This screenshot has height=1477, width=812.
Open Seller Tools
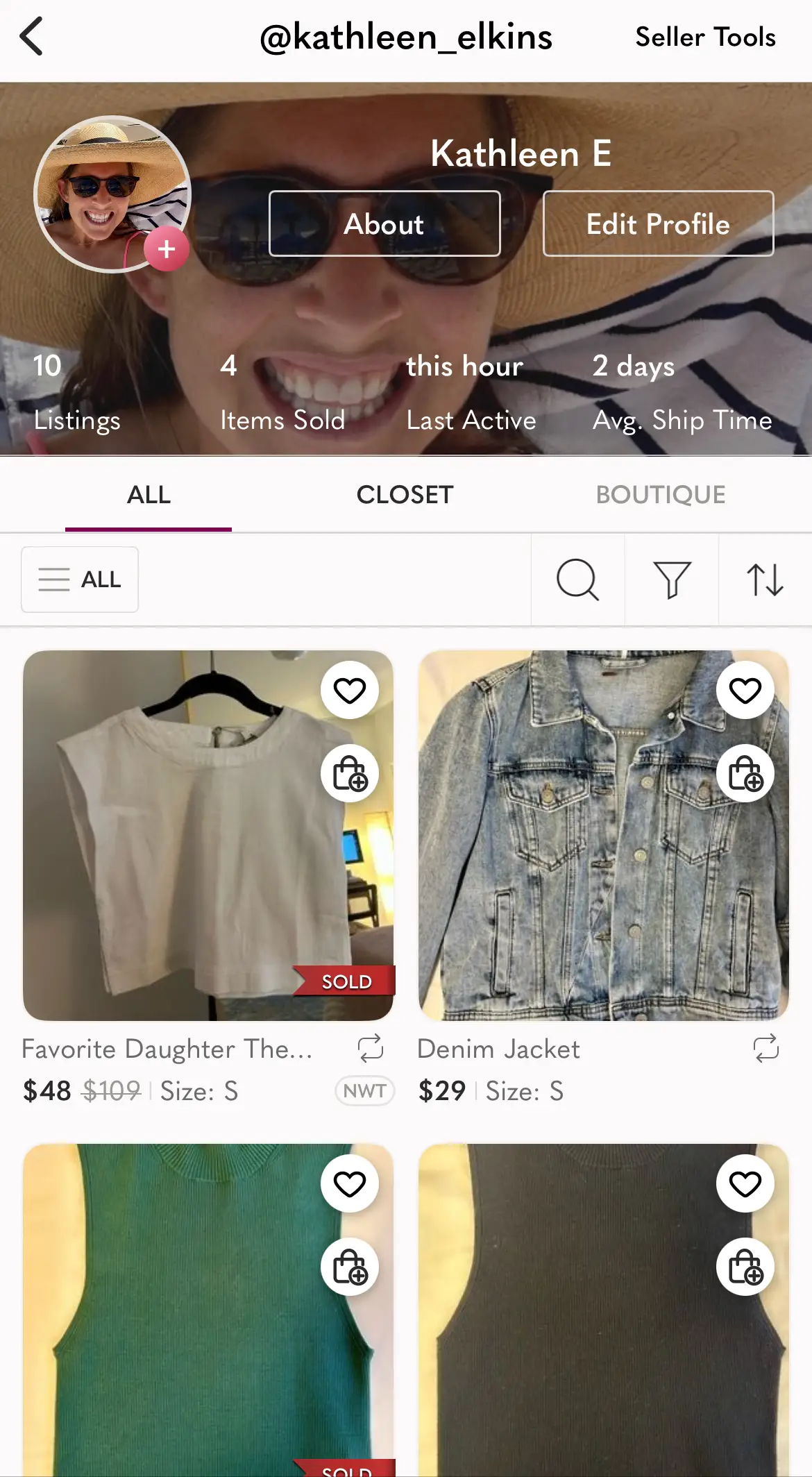point(704,37)
